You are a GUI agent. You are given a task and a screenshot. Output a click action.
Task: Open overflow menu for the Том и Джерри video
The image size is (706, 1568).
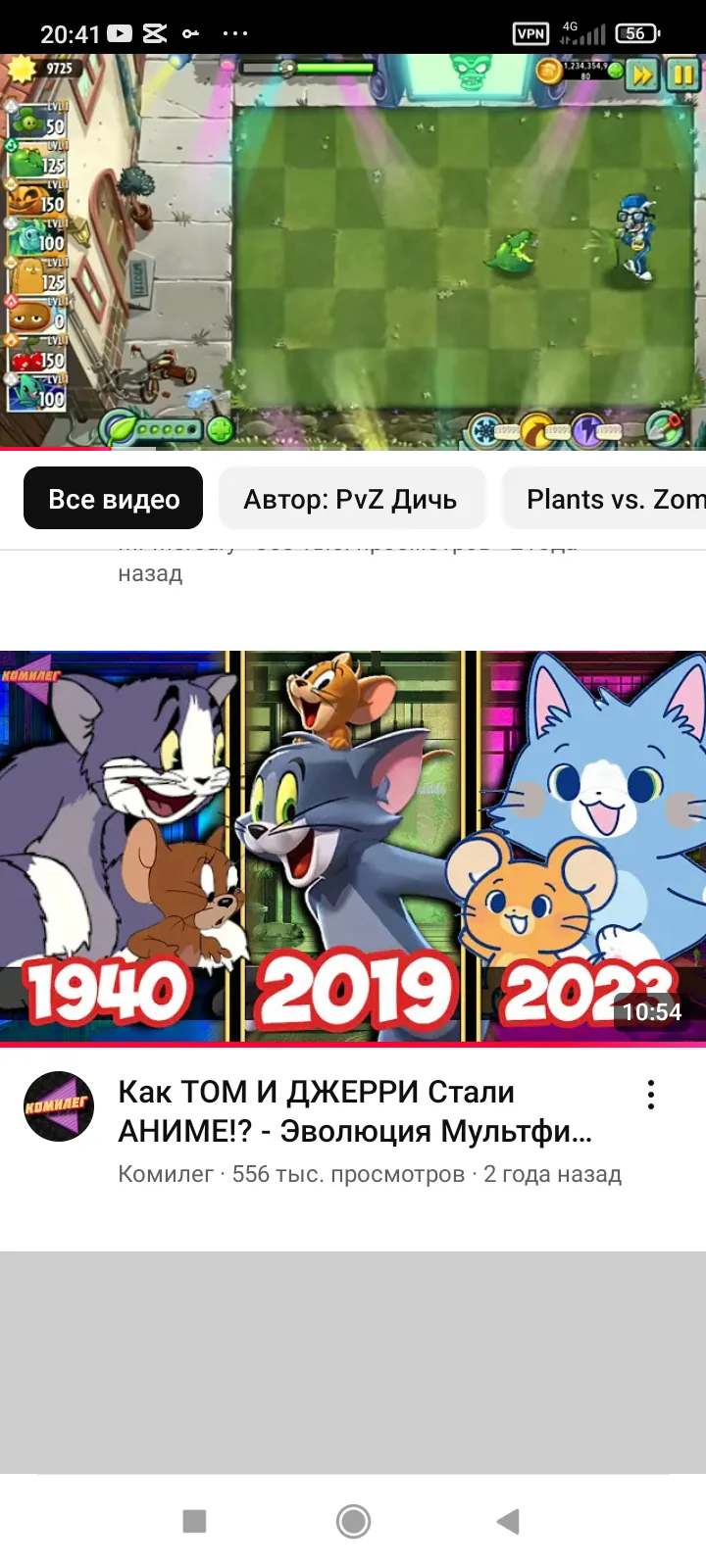pos(650,1095)
